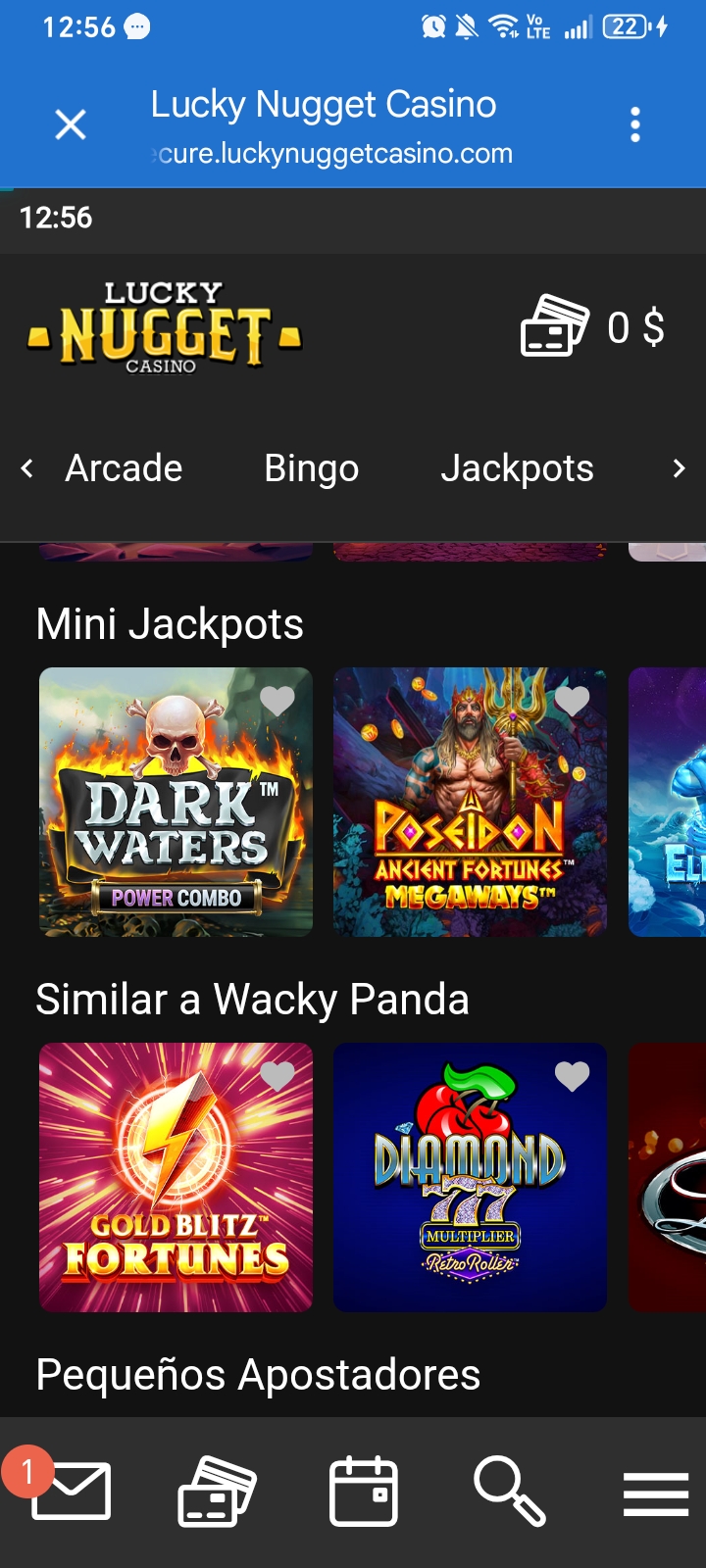The image size is (706, 1568).
Task: Open the calendar in the bottom bar
Action: 363,1492
